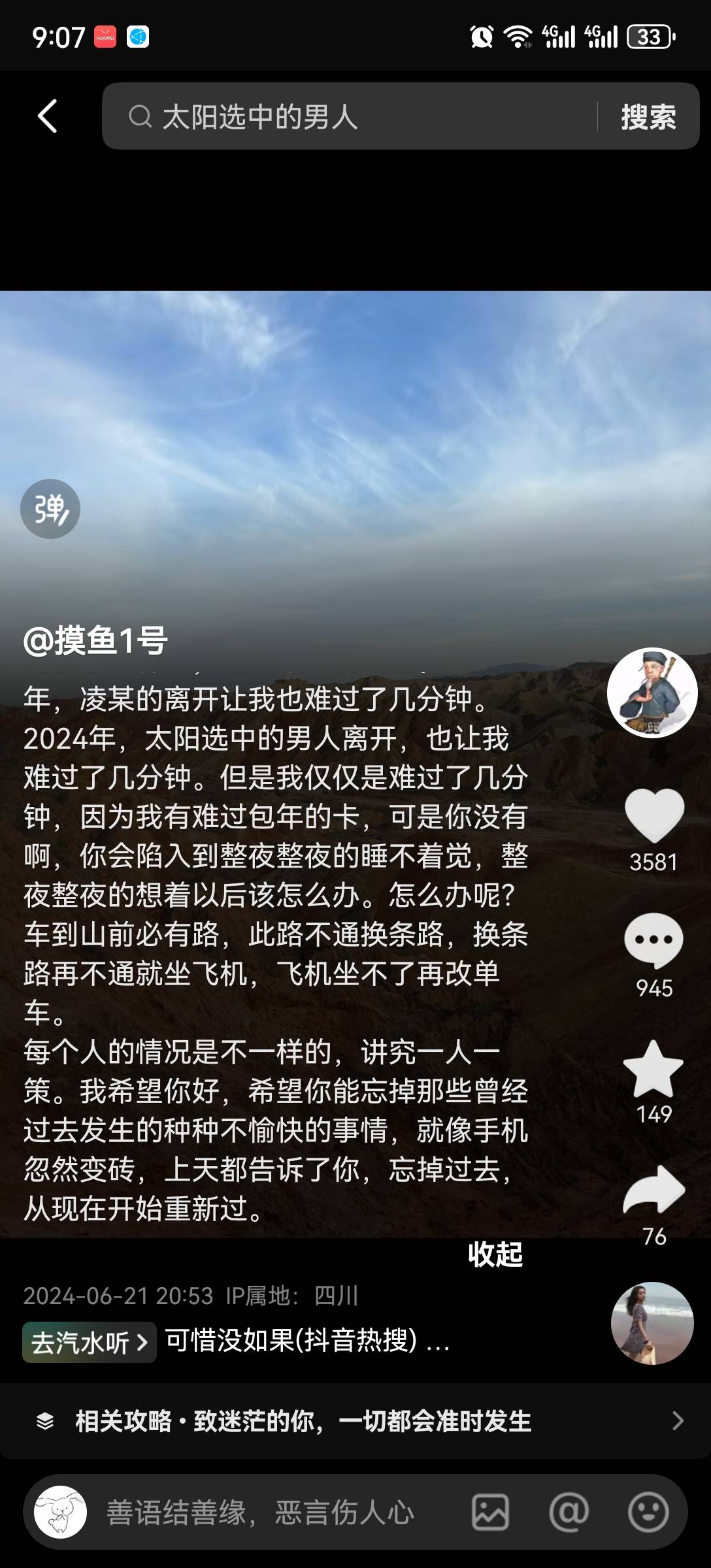Go back with the back arrow

point(46,116)
